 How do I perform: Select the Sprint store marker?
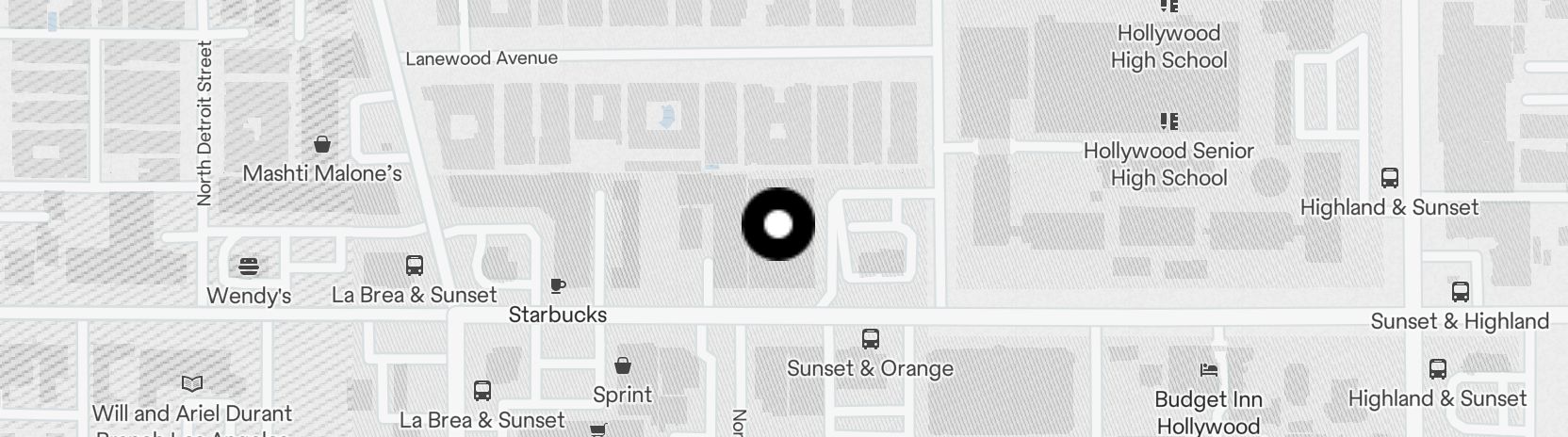tap(623, 365)
